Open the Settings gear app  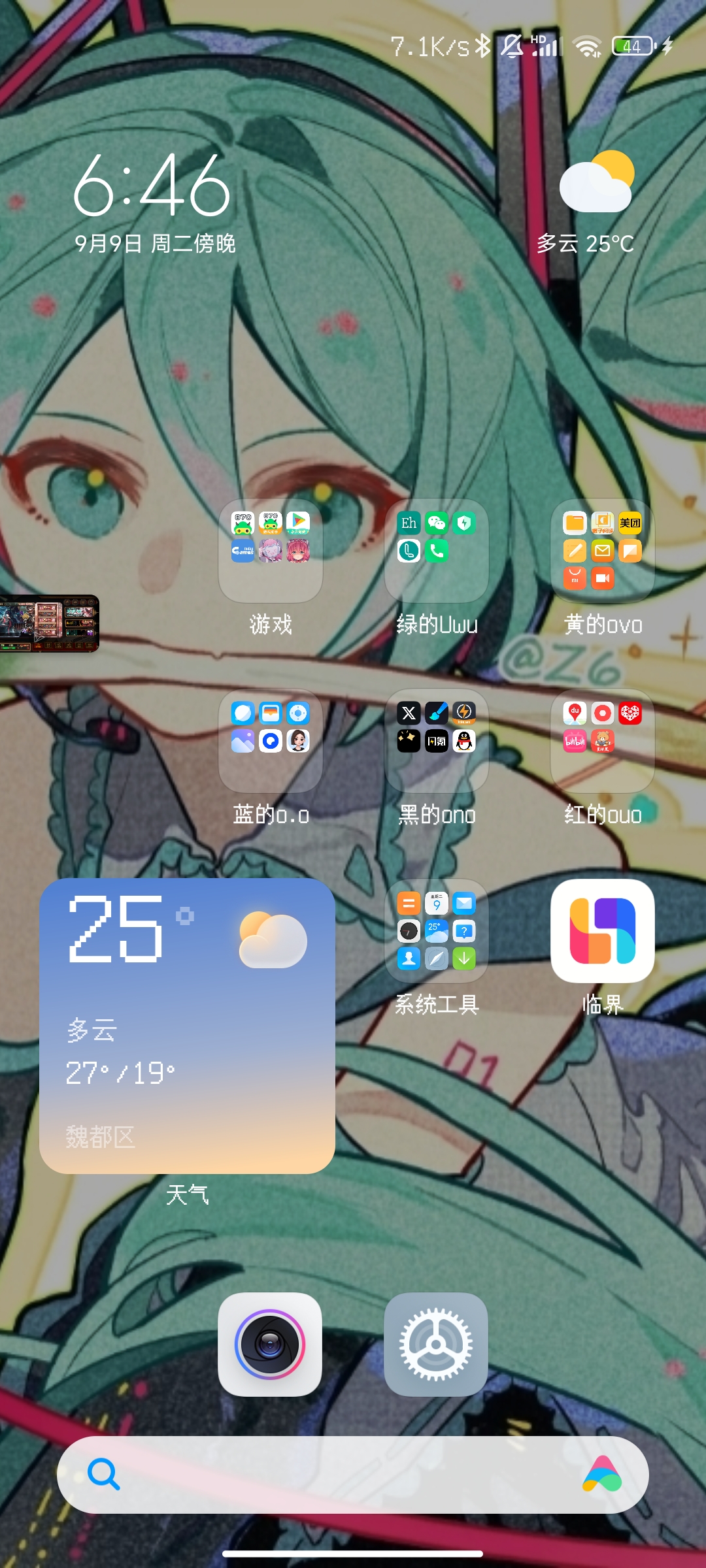(436, 1344)
